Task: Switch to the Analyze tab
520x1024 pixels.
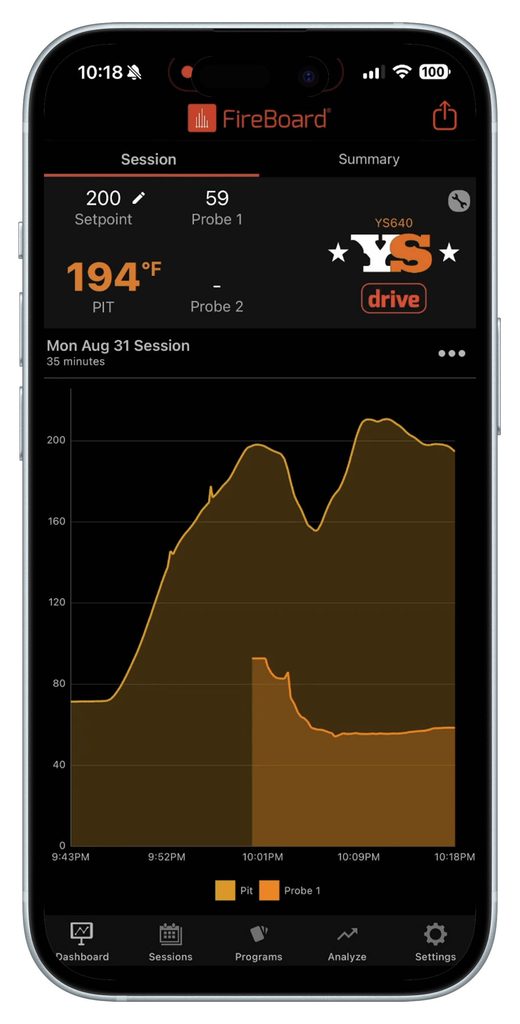Action: click(x=347, y=942)
